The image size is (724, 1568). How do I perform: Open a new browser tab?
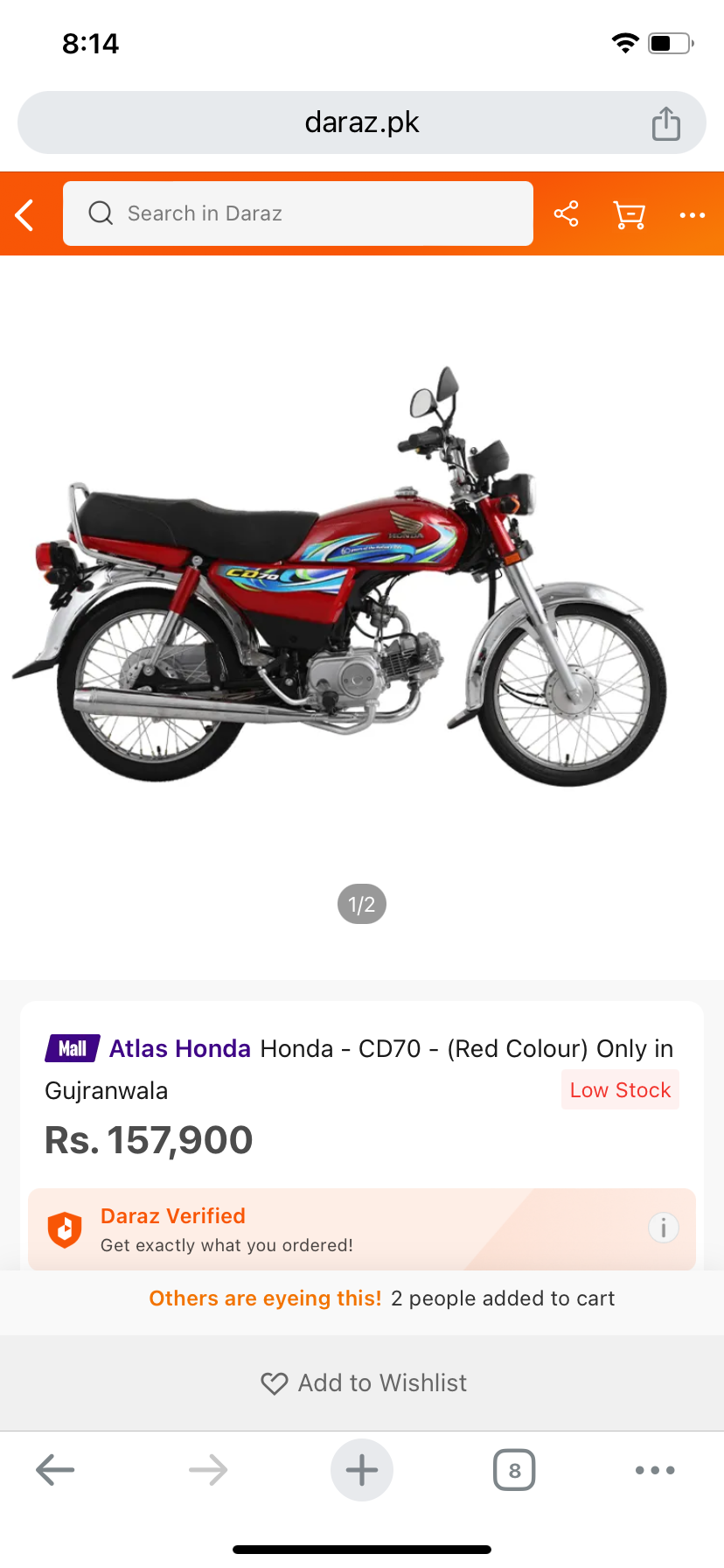[362, 1470]
